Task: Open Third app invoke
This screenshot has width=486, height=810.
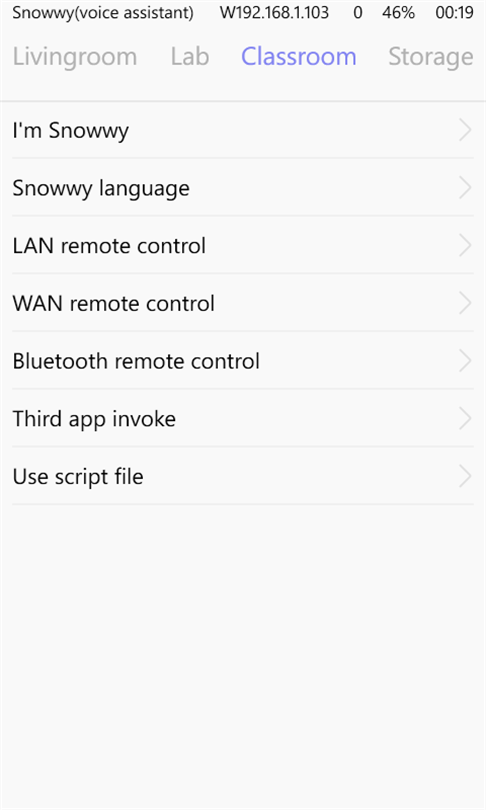Action: point(243,419)
